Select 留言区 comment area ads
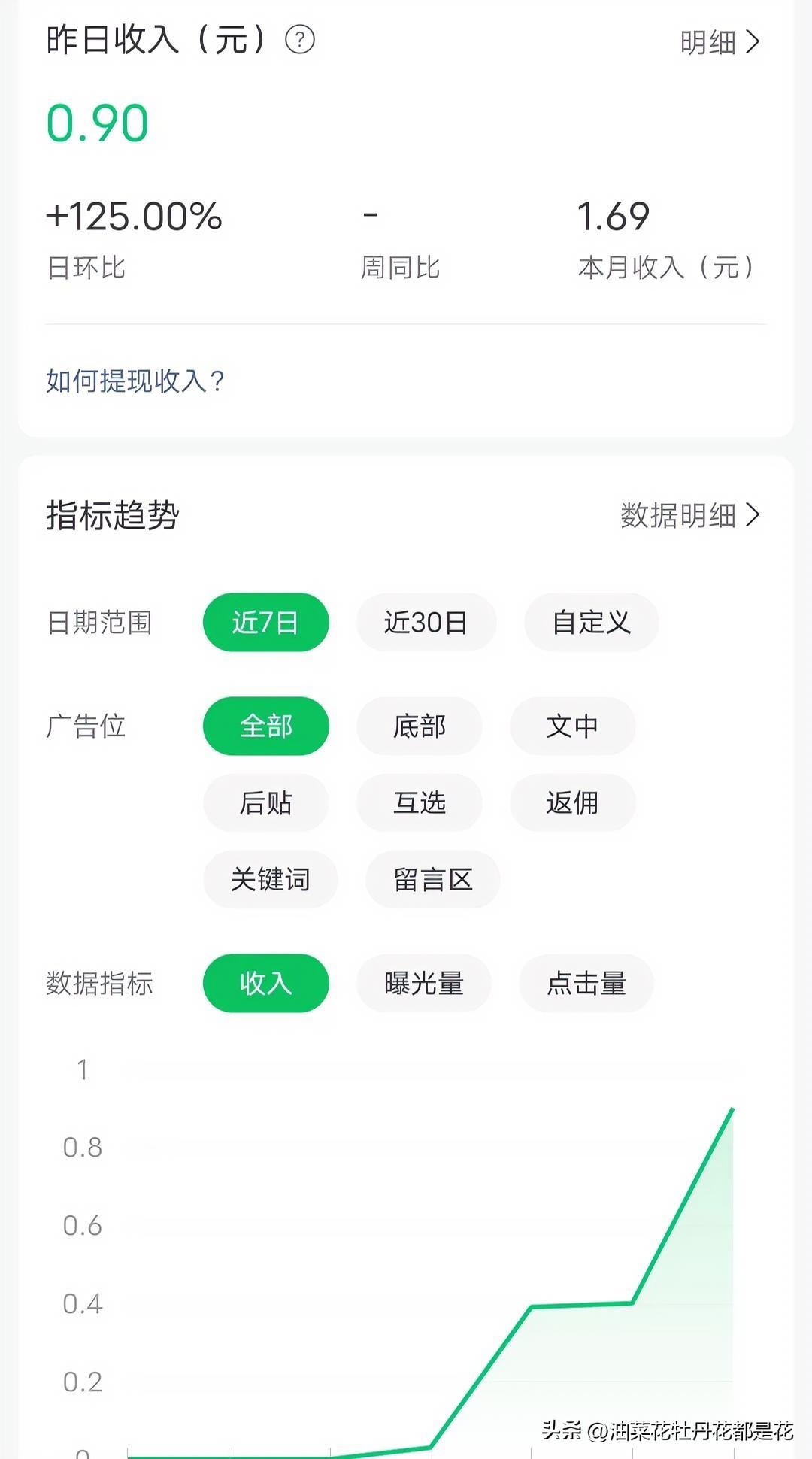 point(432,880)
